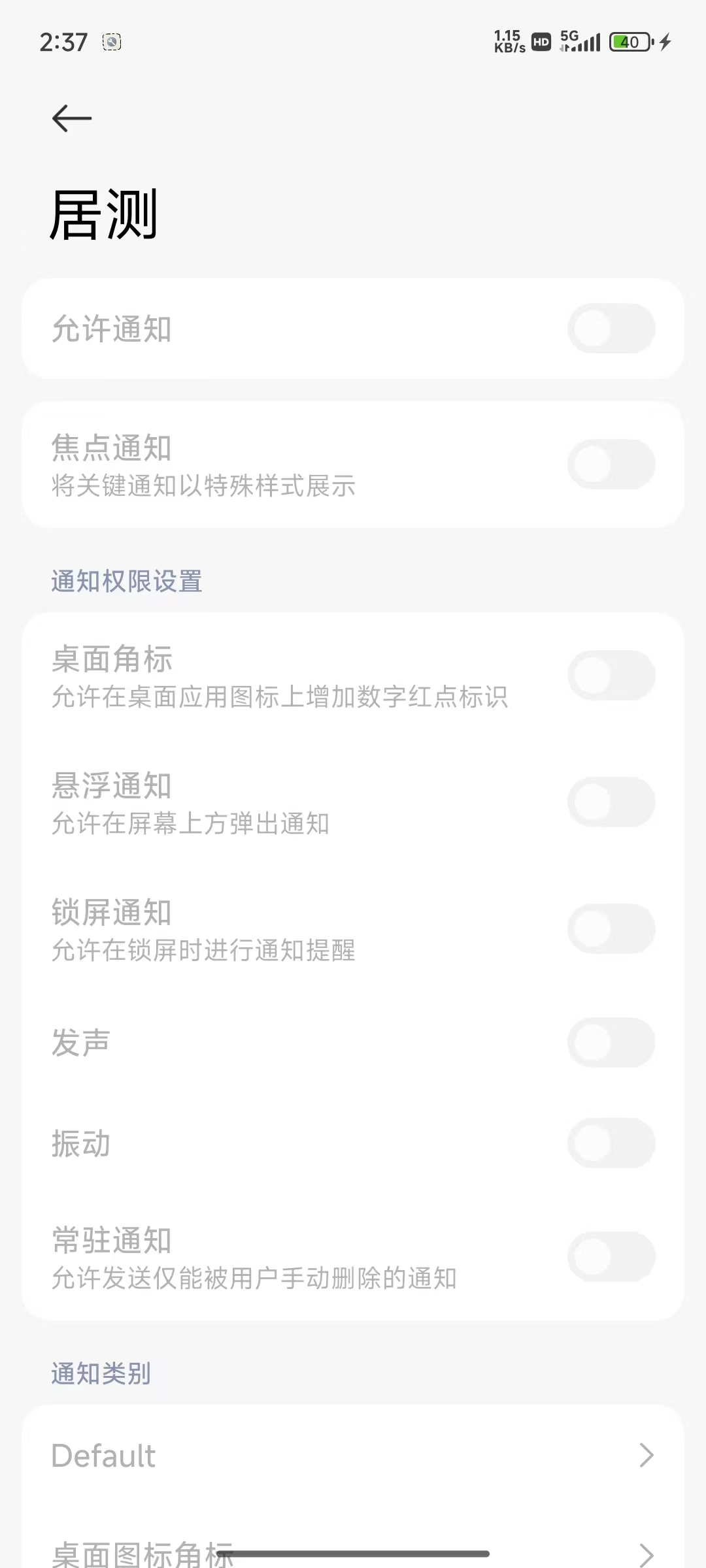706x1568 pixels.
Task: Toggle the 振动 switch
Action: click(x=611, y=1143)
